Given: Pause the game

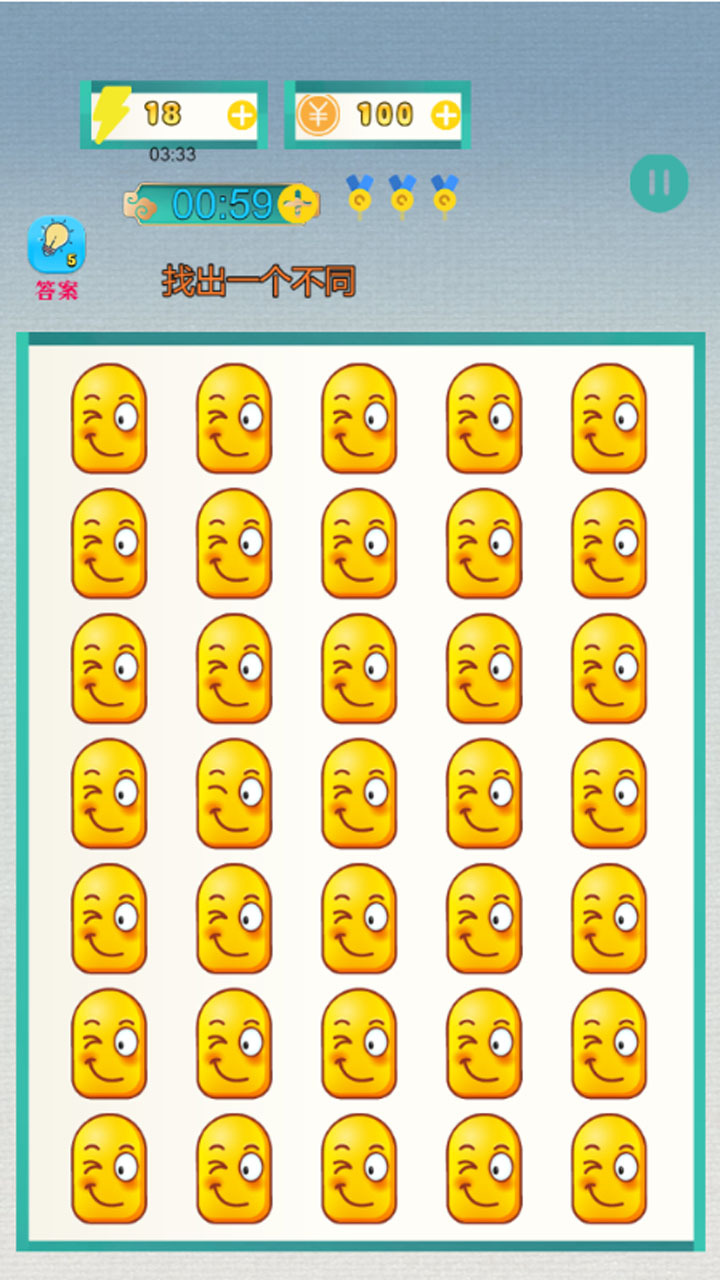Looking at the screenshot, I should coord(659,183).
